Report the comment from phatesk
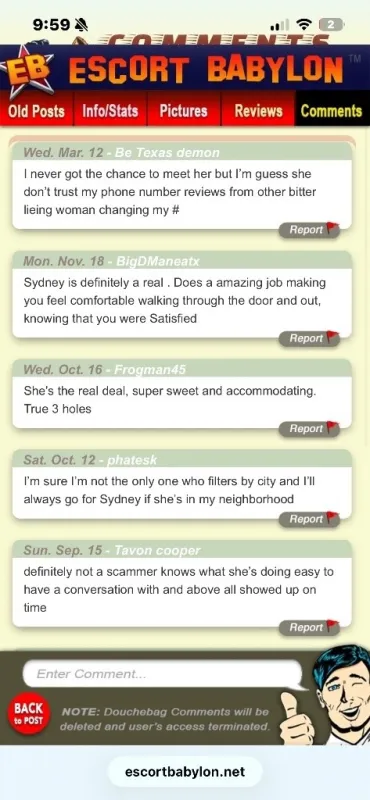The height and width of the screenshot is (800, 370). click(x=309, y=519)
